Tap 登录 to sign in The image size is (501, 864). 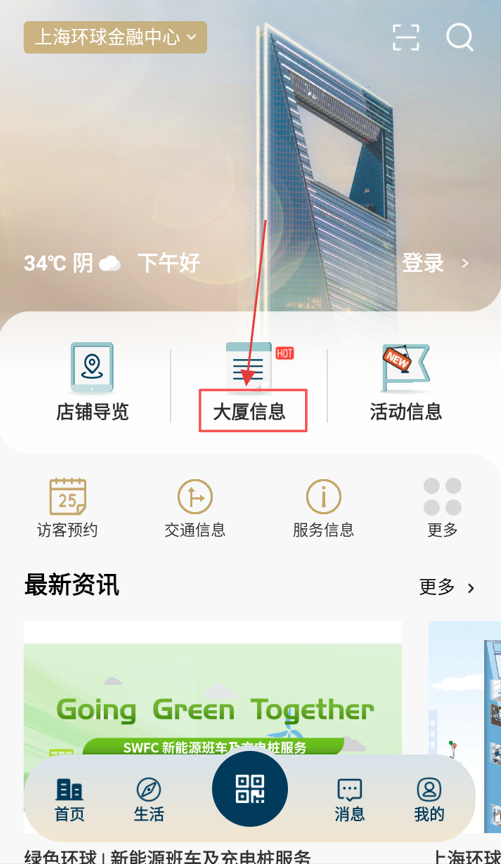click(435, 263)
